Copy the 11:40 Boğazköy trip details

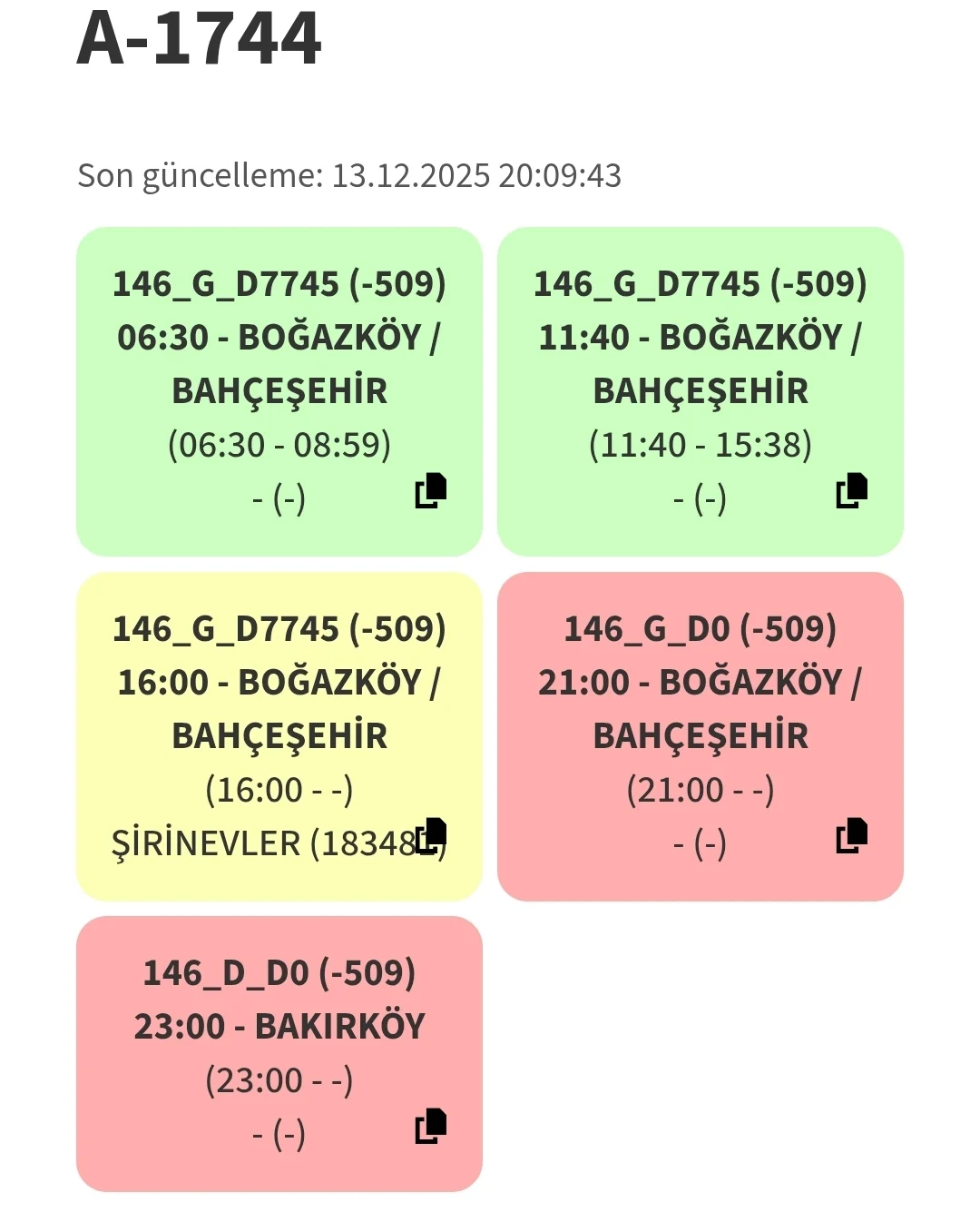tap(851, 490)
